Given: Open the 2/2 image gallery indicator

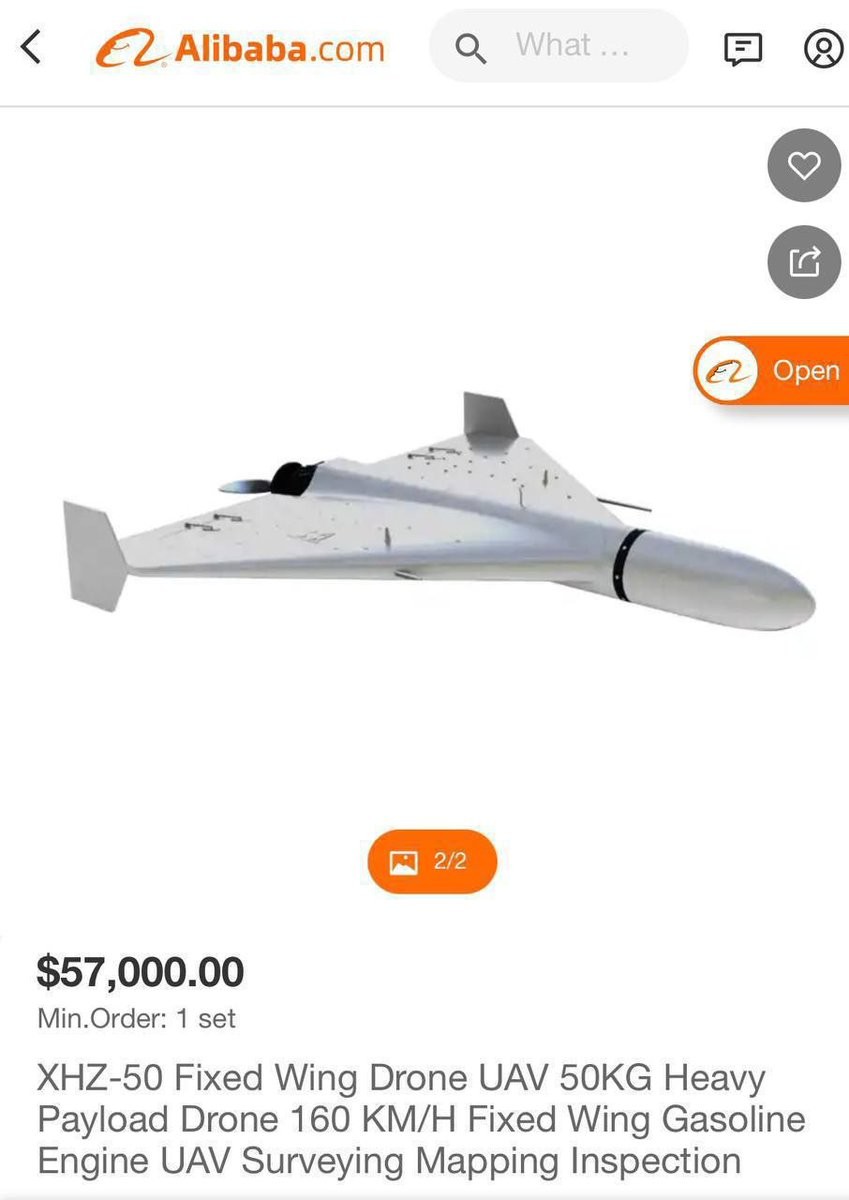Looking at the screenshot, I should click(x=432, y=861).
